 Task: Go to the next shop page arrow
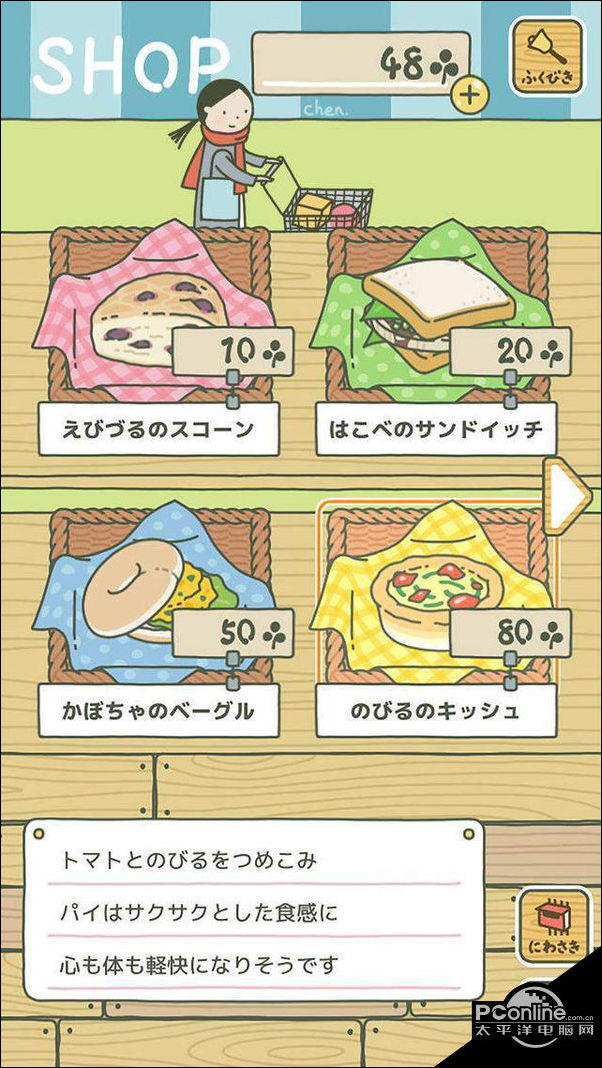(x=566, y=496)
